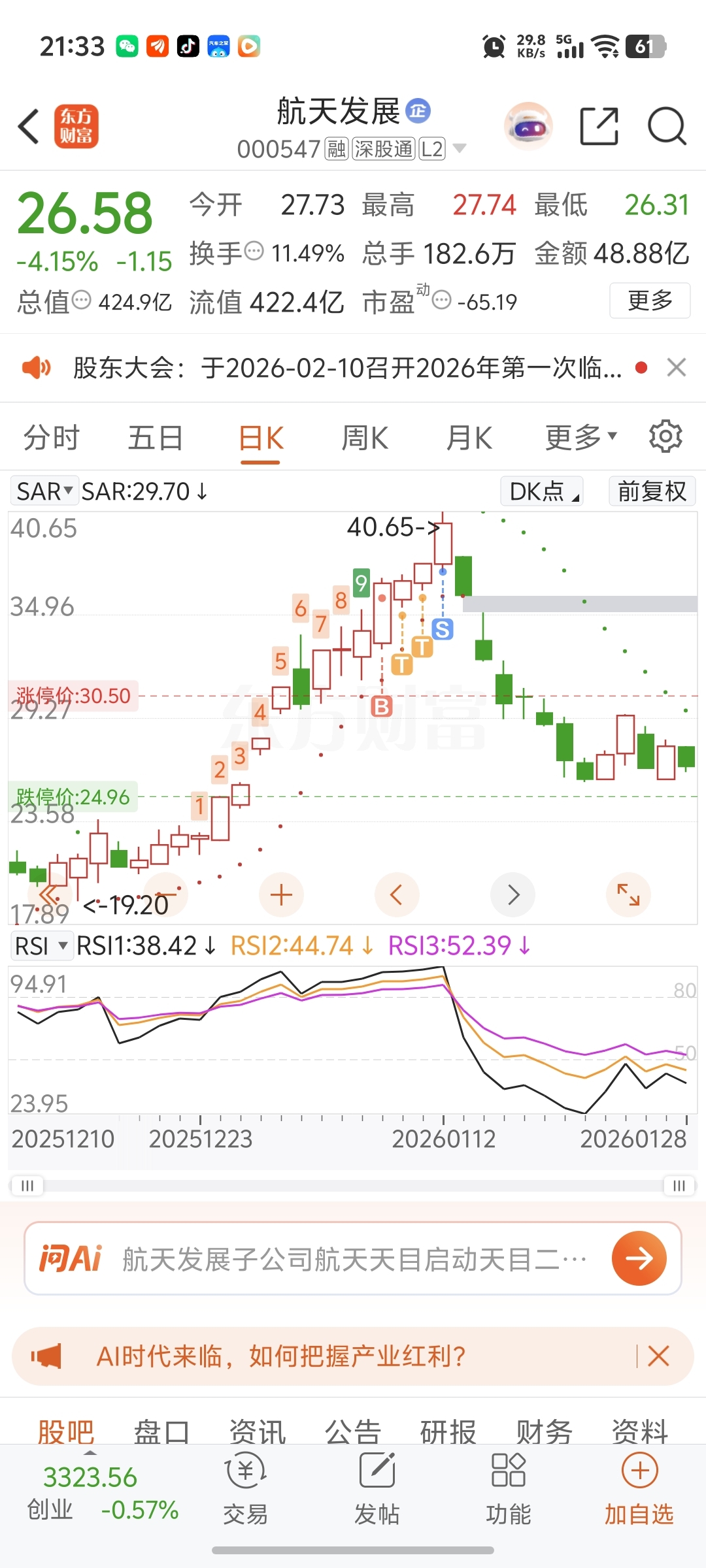Select the 月K chart tab

[x=469, y=438]
